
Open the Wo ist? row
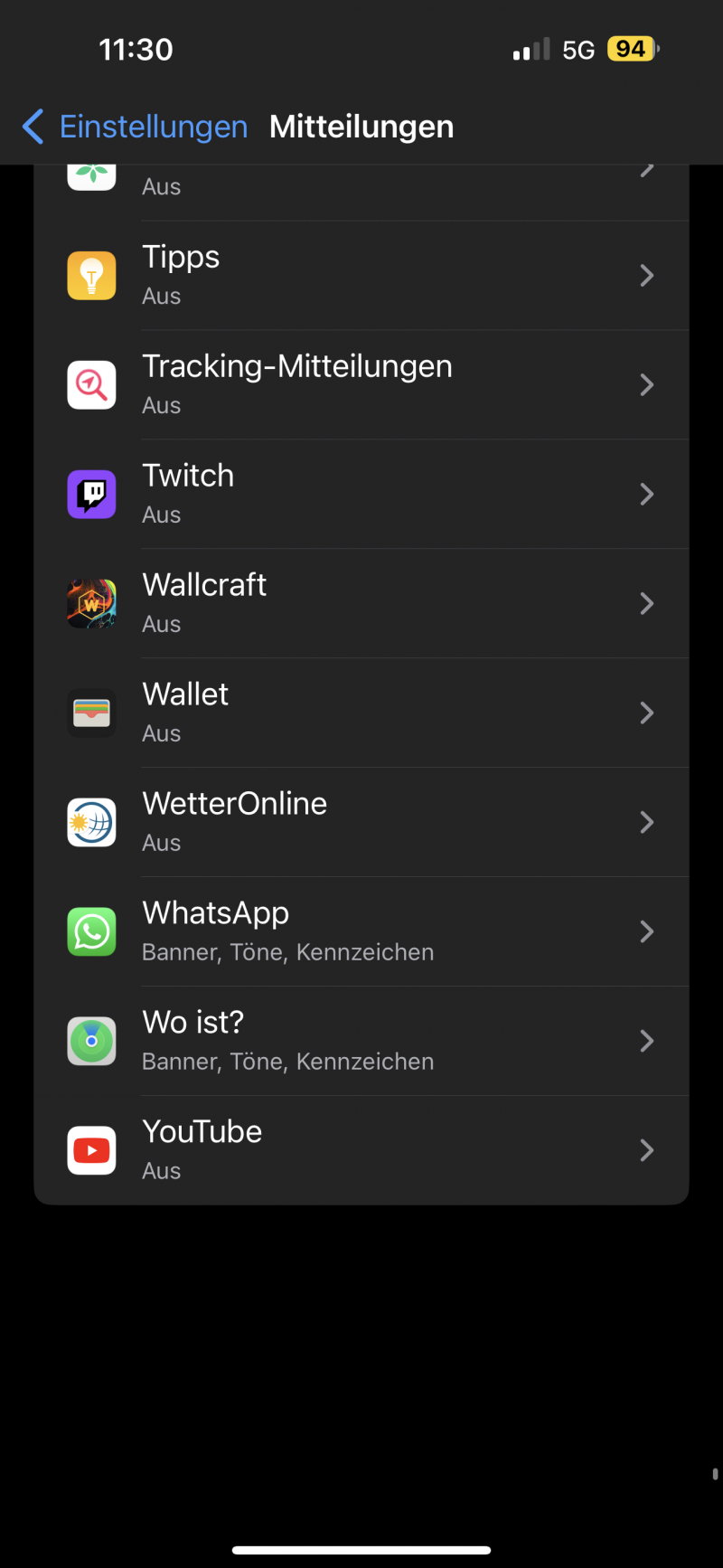[x=361, y=1042]
